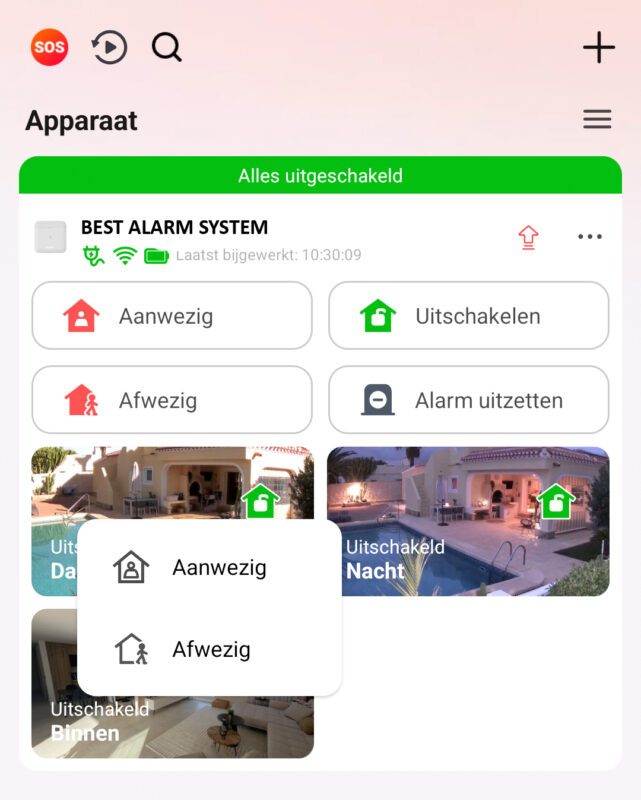The height and width of the screenshot is (800, 641).
Task: Arm system with top Aanwezig button
Action: coord(172,316)
